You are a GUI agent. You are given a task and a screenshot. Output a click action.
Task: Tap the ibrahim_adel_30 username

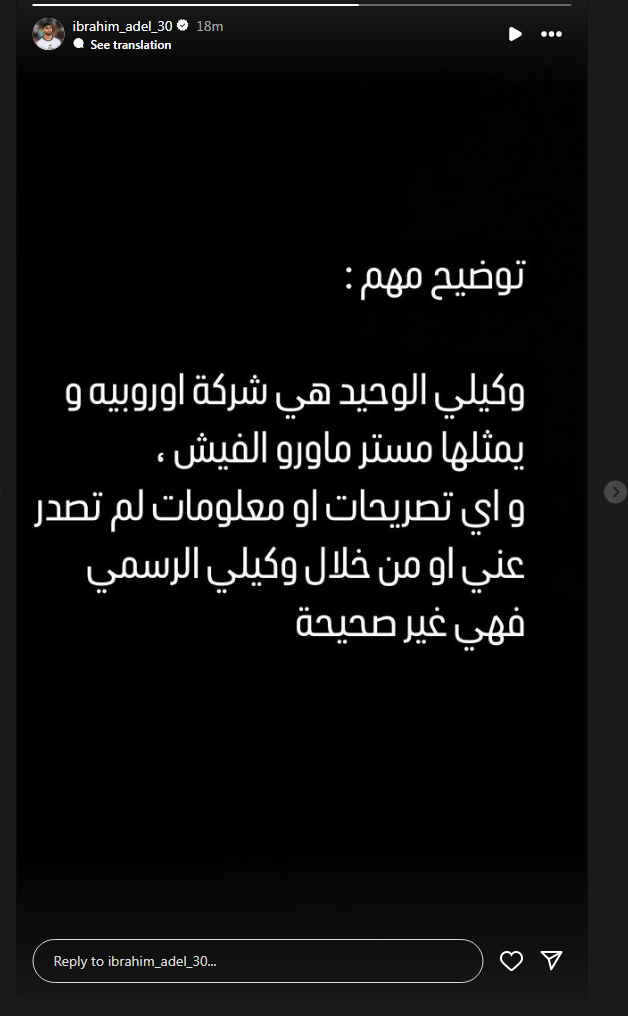[123, 26]
